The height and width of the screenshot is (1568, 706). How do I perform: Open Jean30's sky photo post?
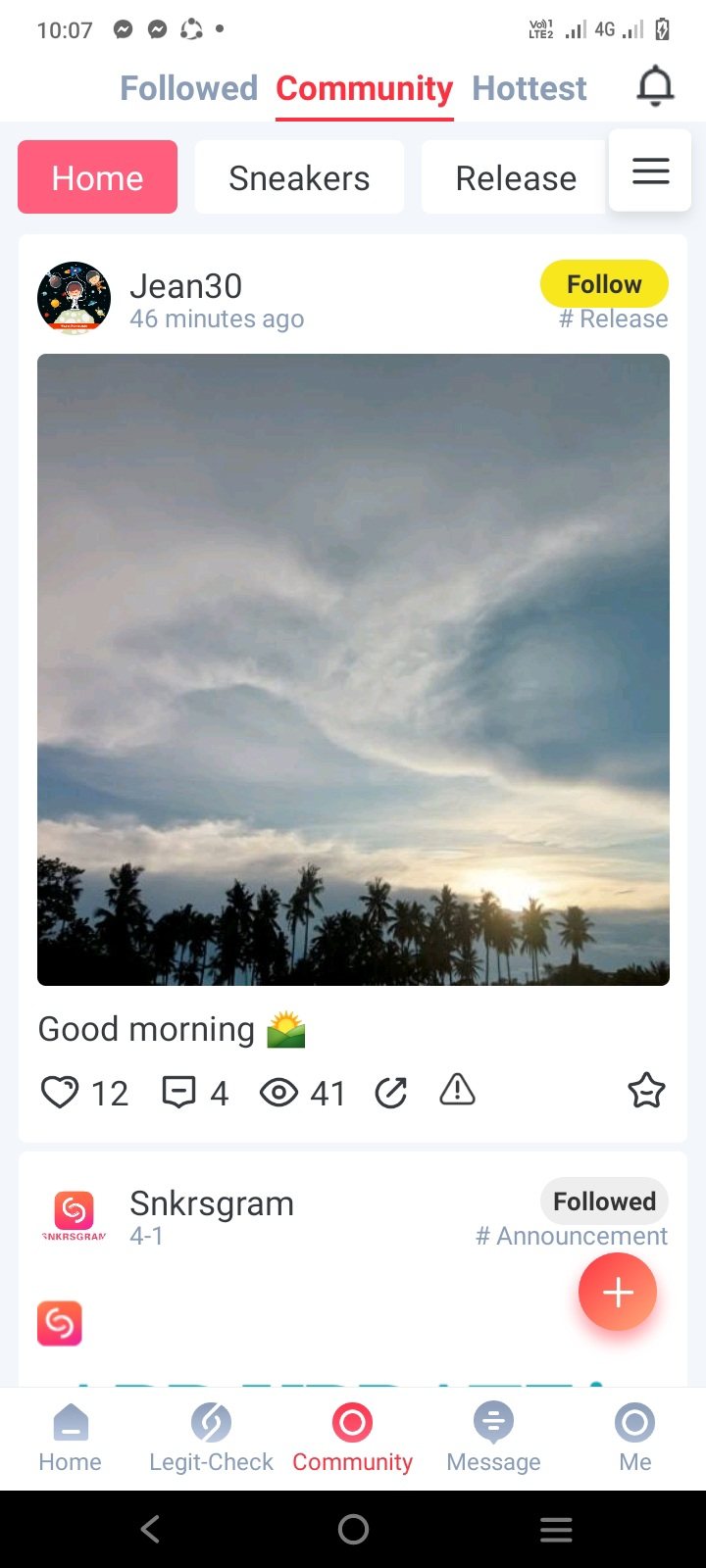pyautogui.click(x=353, y=669)
